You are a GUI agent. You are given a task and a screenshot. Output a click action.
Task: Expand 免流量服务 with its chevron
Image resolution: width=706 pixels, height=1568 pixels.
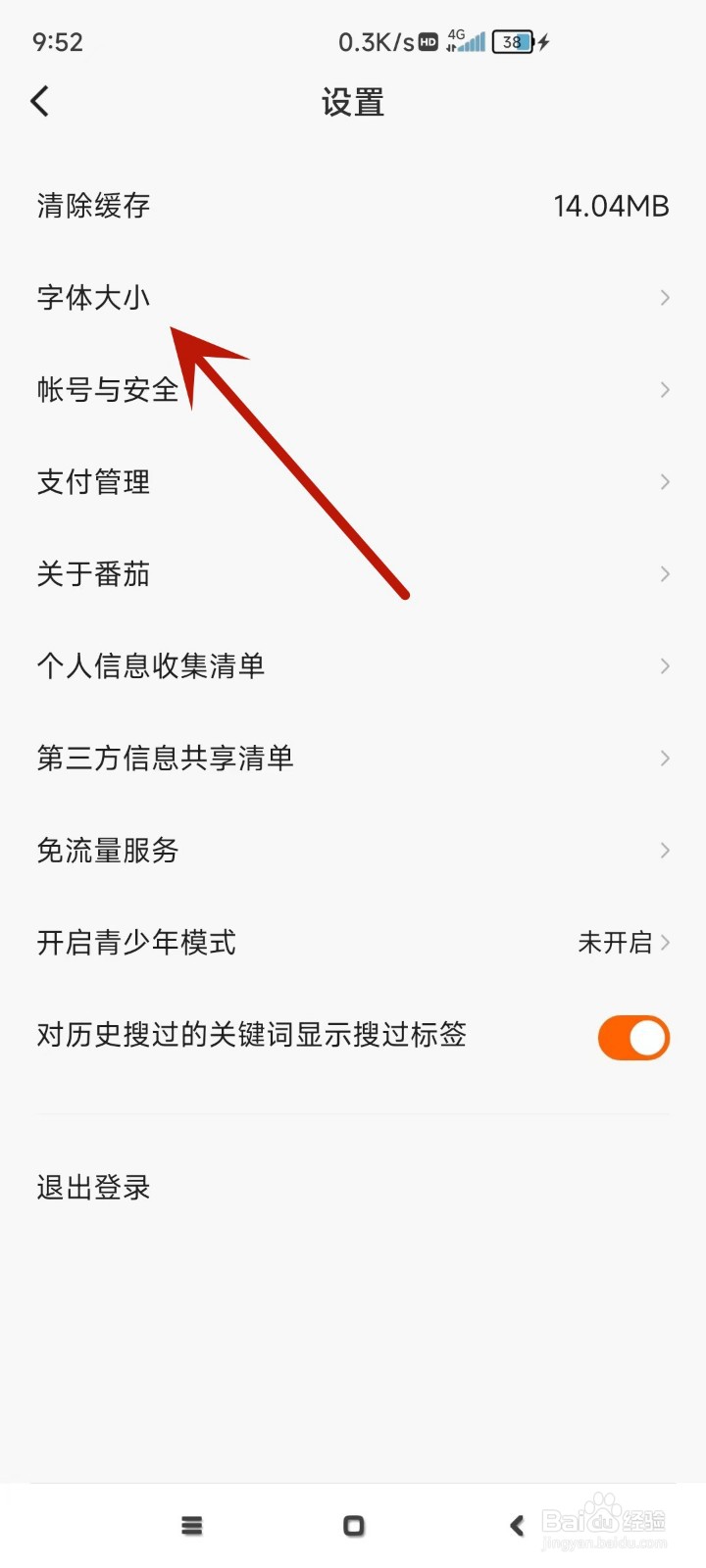665,851
